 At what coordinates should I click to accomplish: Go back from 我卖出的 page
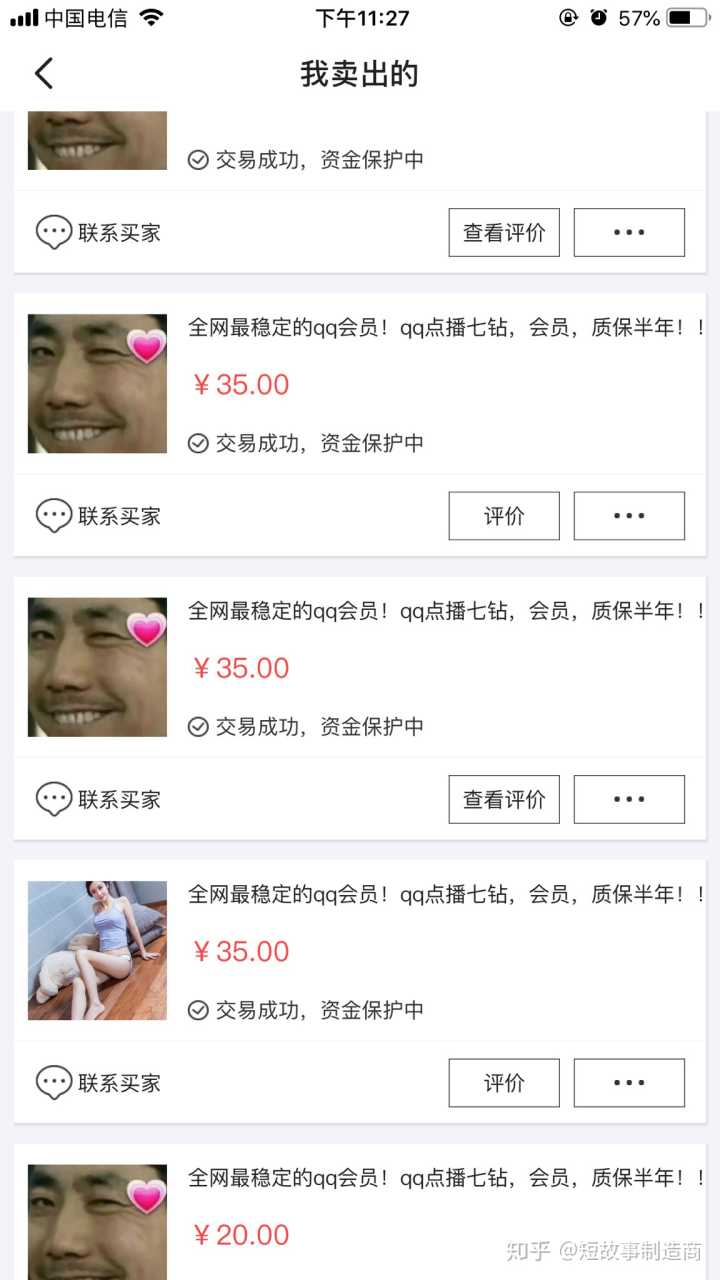pos(44,74)
